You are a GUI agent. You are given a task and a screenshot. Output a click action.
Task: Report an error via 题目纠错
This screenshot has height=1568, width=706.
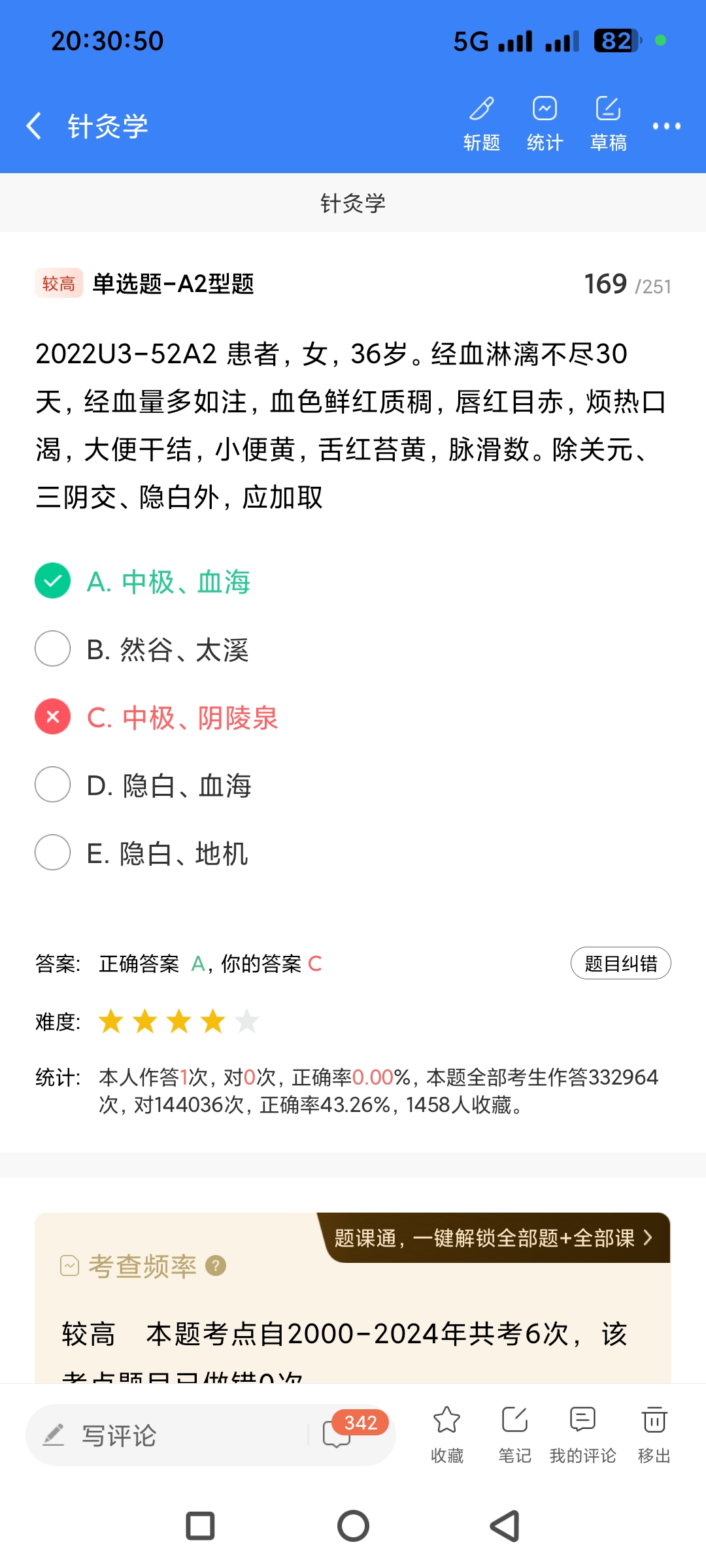(620, 964)
